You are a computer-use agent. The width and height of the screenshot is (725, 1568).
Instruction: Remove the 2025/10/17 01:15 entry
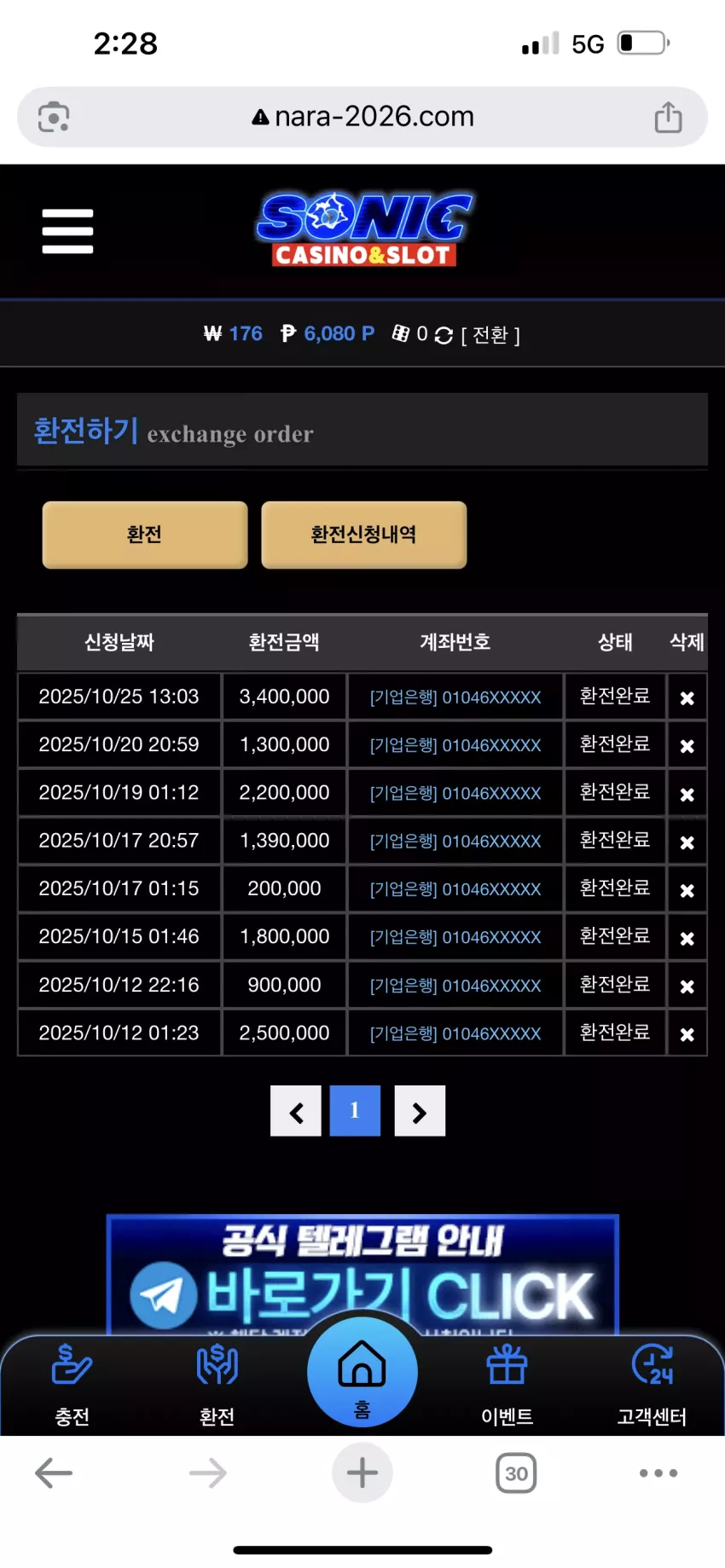click(687, 890)
